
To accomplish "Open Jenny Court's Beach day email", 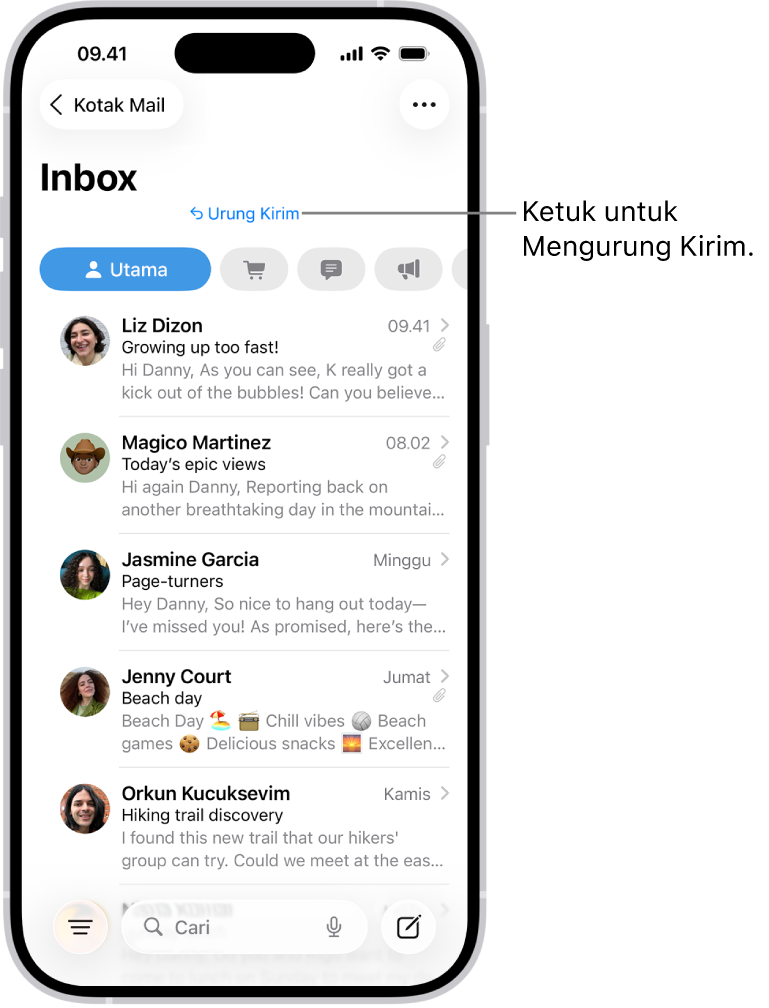I will 280,709.
